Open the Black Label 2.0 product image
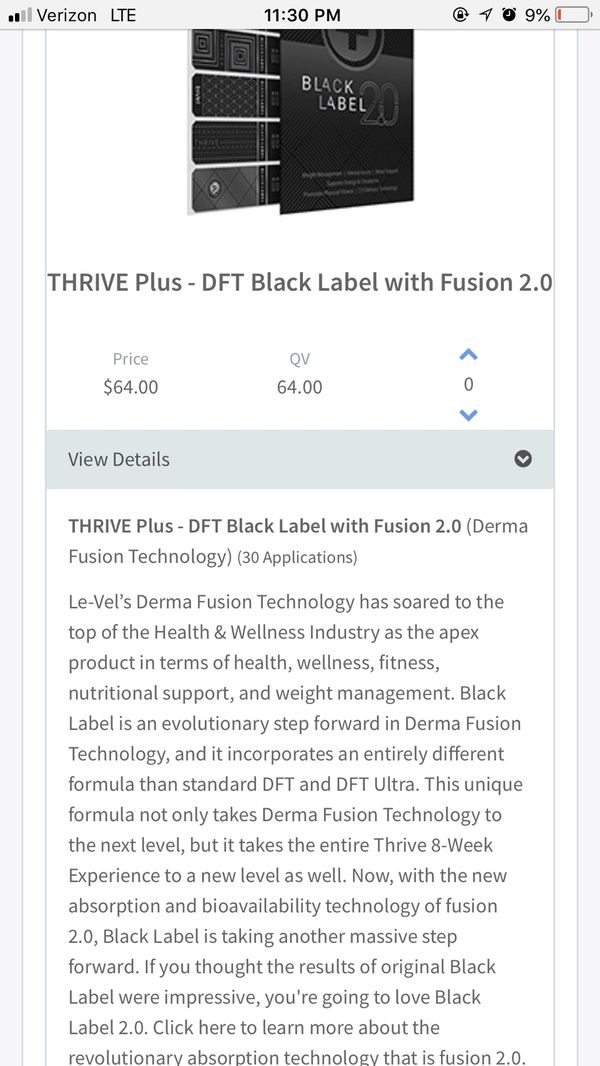Viewport: 600px width, 1066px height. click(x=300, y=122)
